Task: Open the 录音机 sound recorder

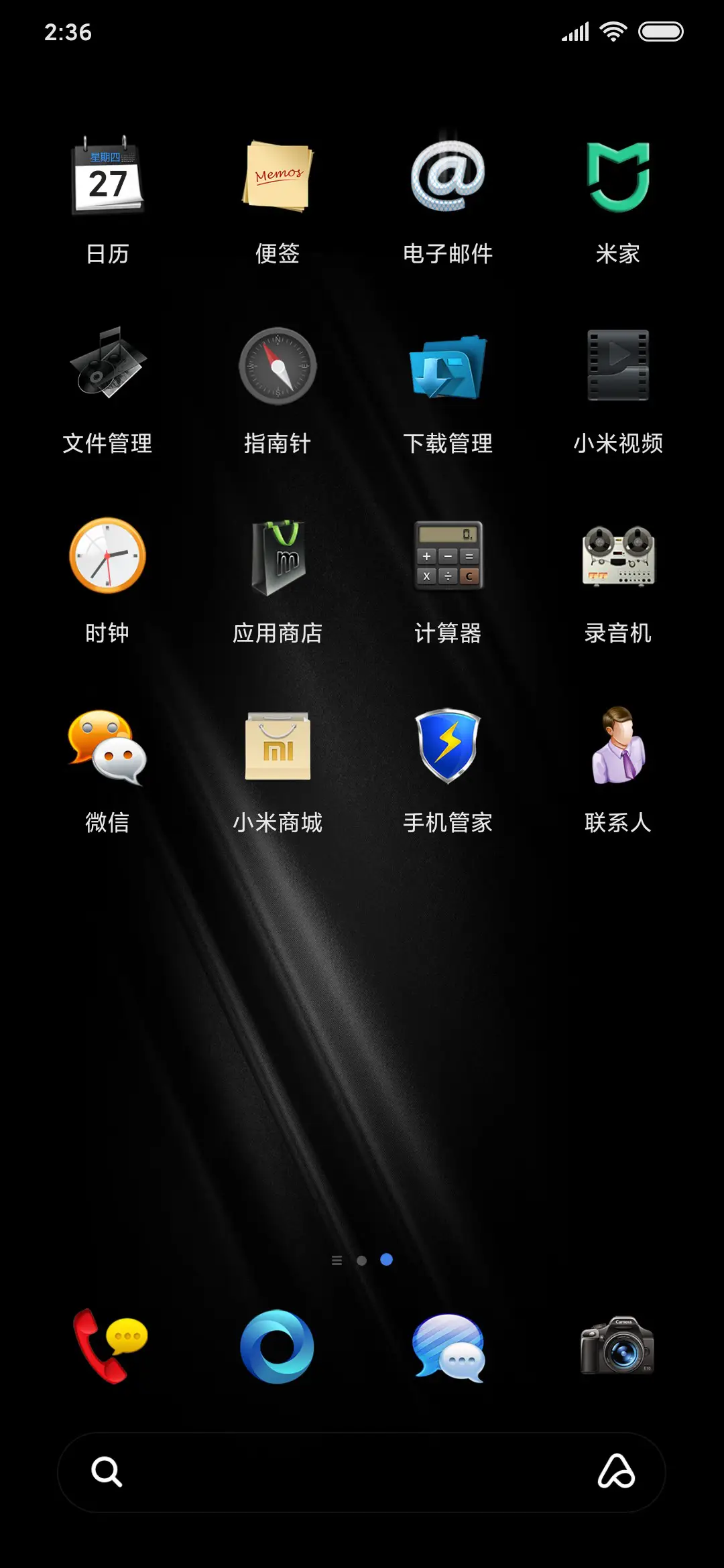Action: [x=618, y=558]
